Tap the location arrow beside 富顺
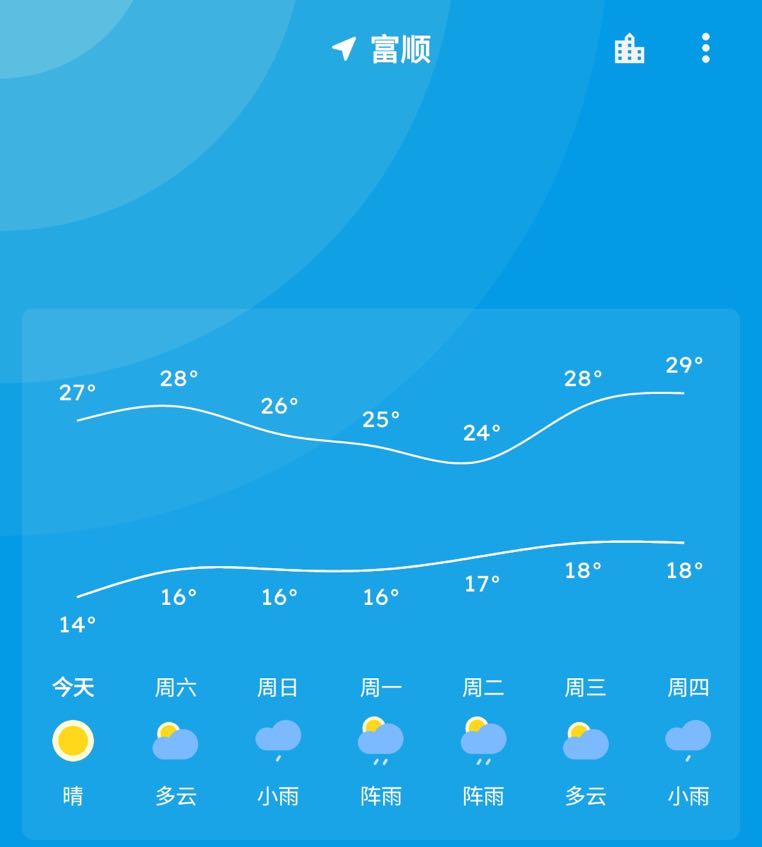This screenshot has width=762, height=847. tap(344, 47)
